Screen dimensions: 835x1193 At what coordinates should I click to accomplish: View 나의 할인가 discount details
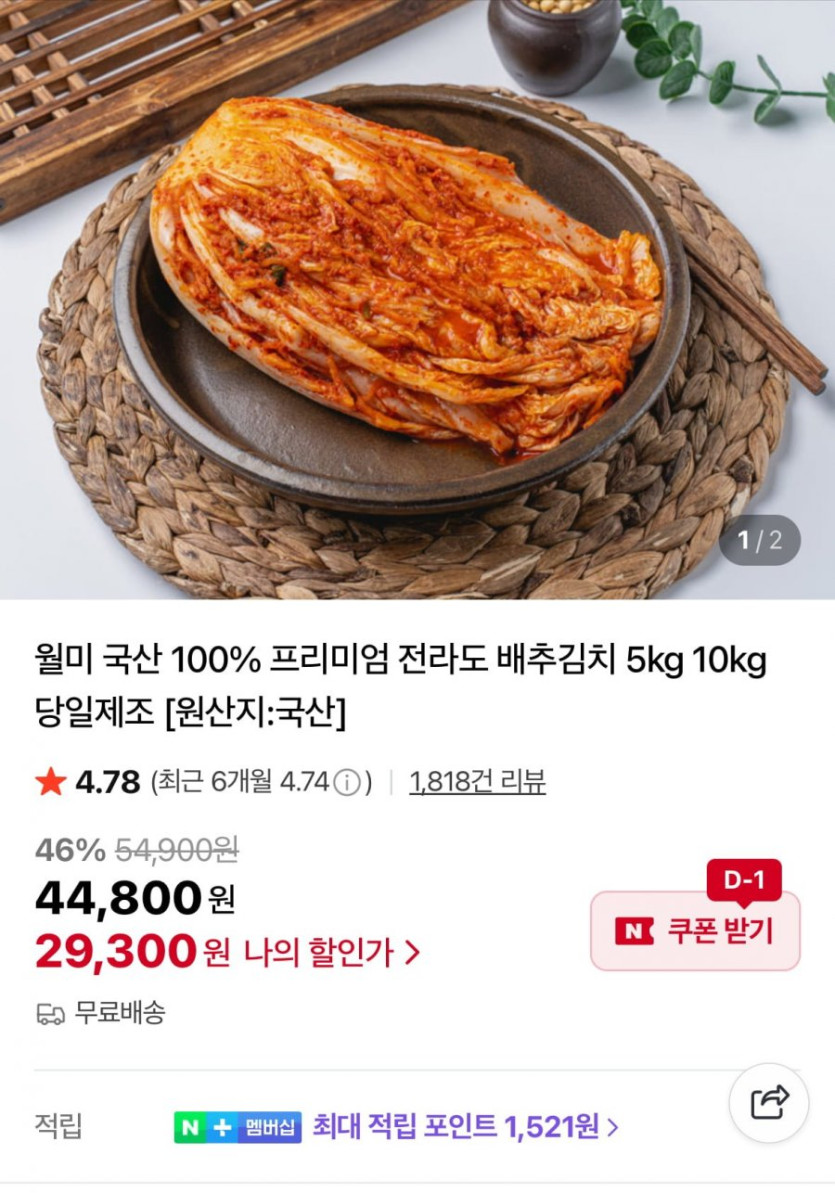point(332,953)
